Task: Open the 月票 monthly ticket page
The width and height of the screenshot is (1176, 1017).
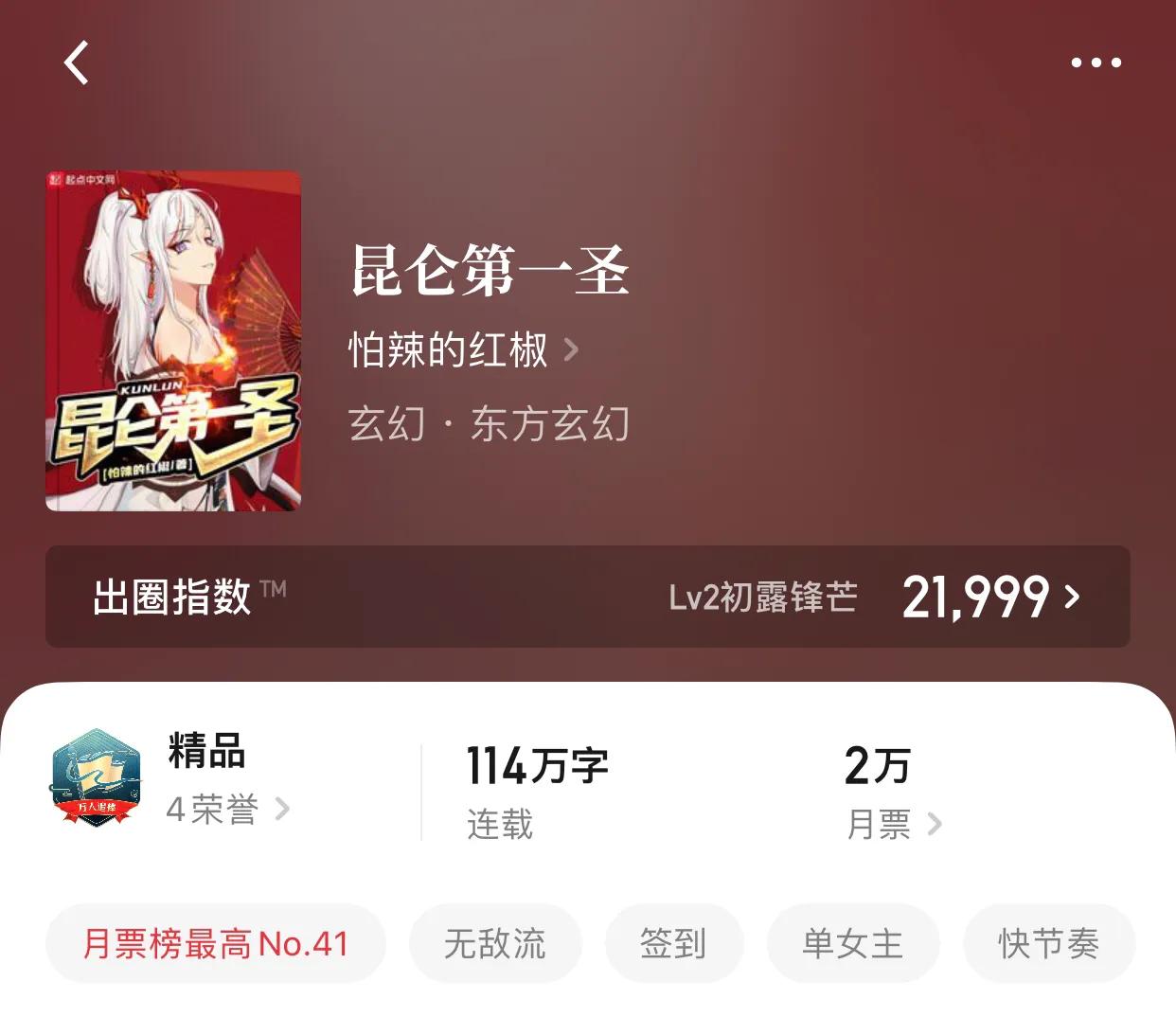Action: (x=893, y=824)
